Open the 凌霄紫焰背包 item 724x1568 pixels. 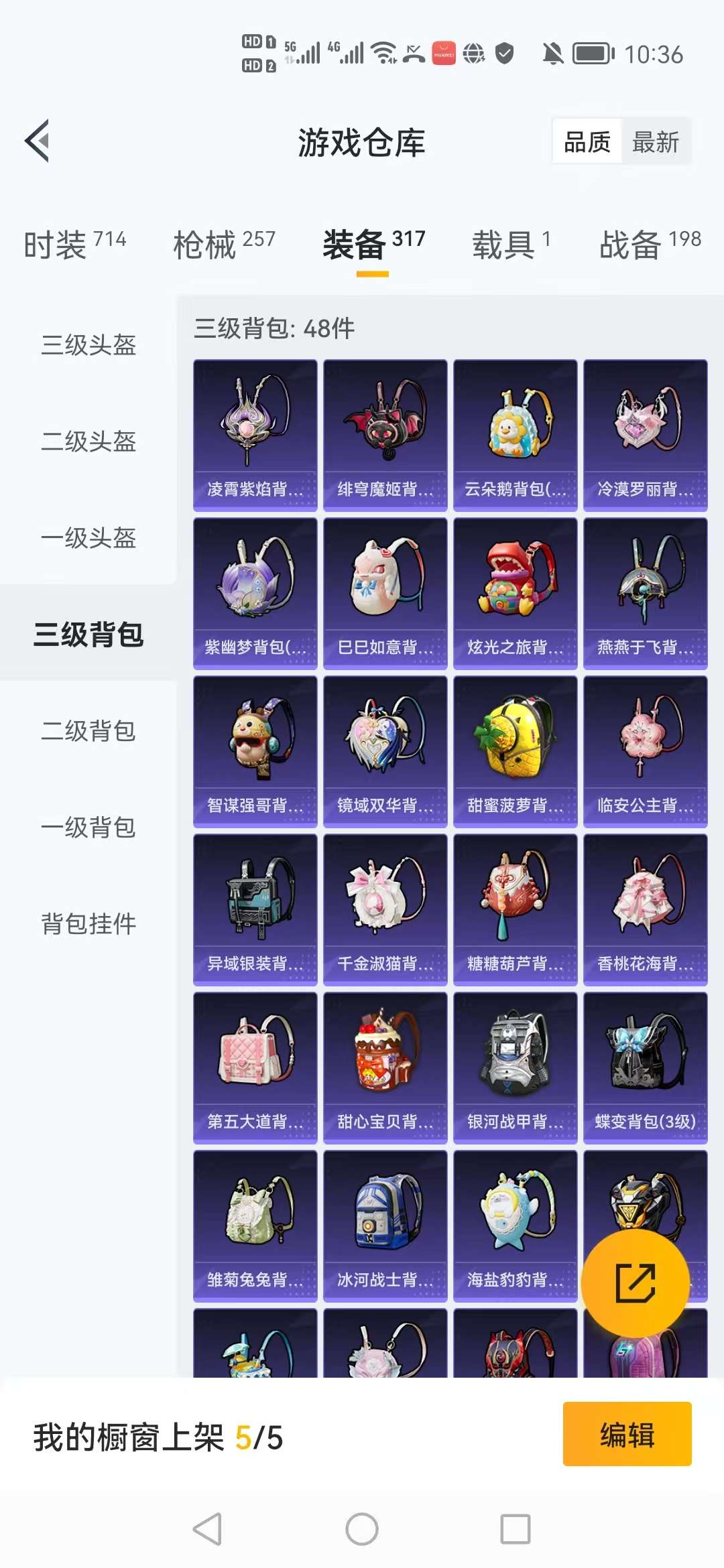coord(255,436)
